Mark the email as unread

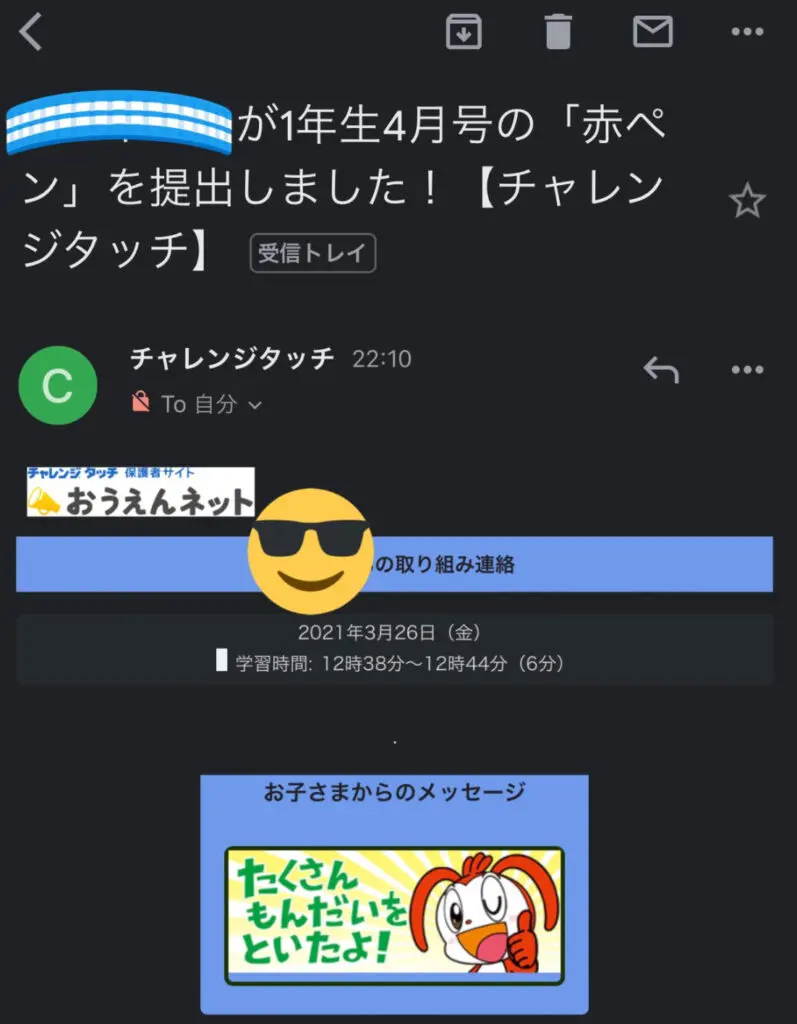pyautogui.click(x=652, y=32)
